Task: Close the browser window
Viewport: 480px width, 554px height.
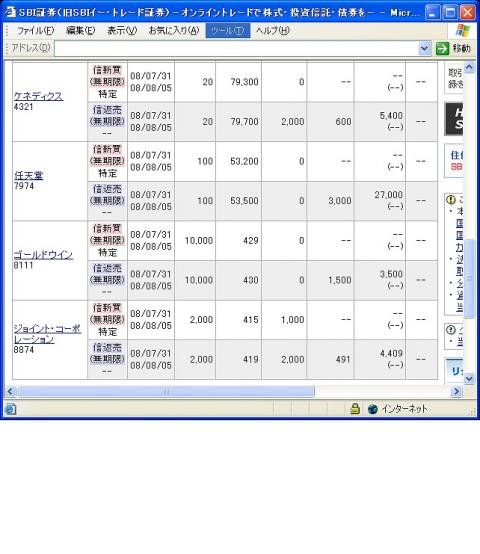Action: click(468, 13)
